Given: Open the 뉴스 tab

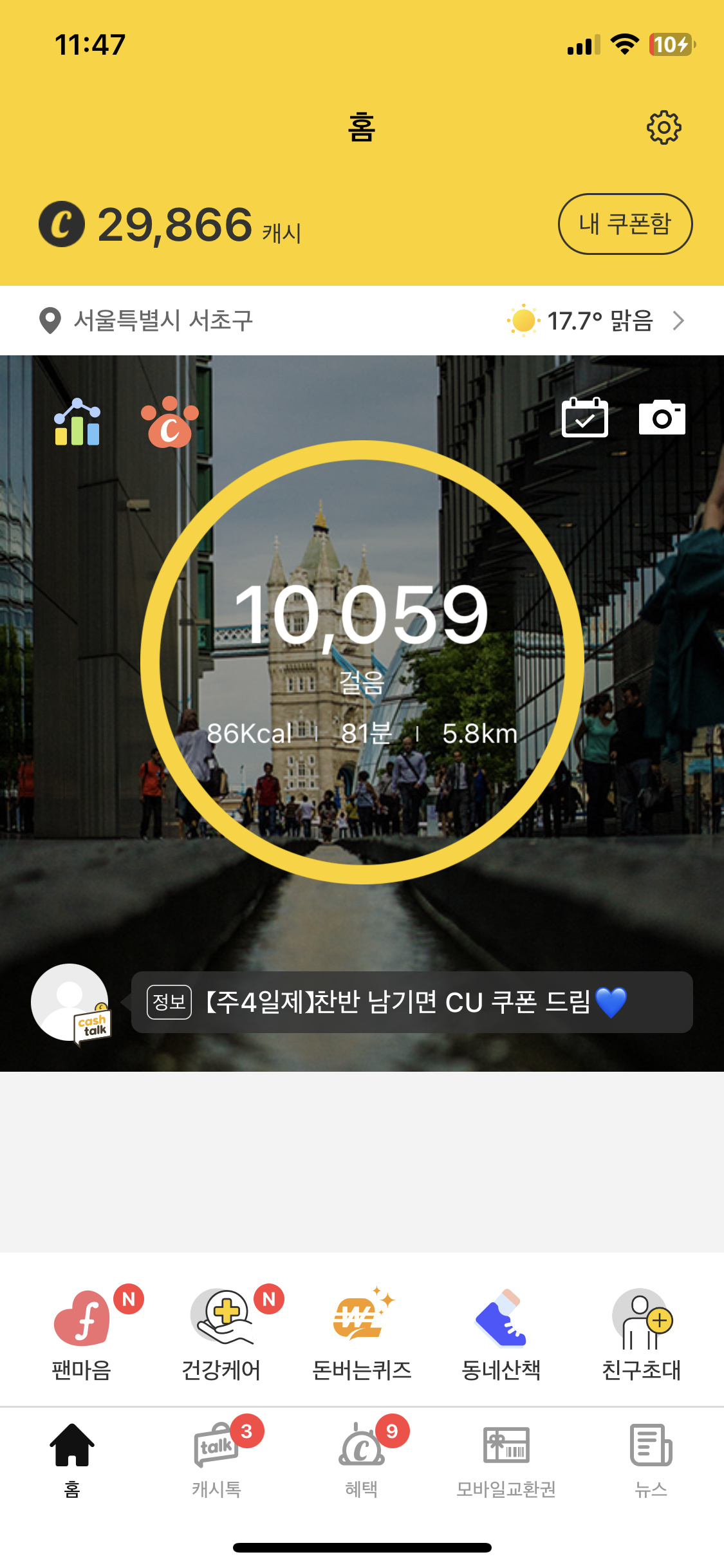Looking at the screenshot, I should coord(651,1458).
